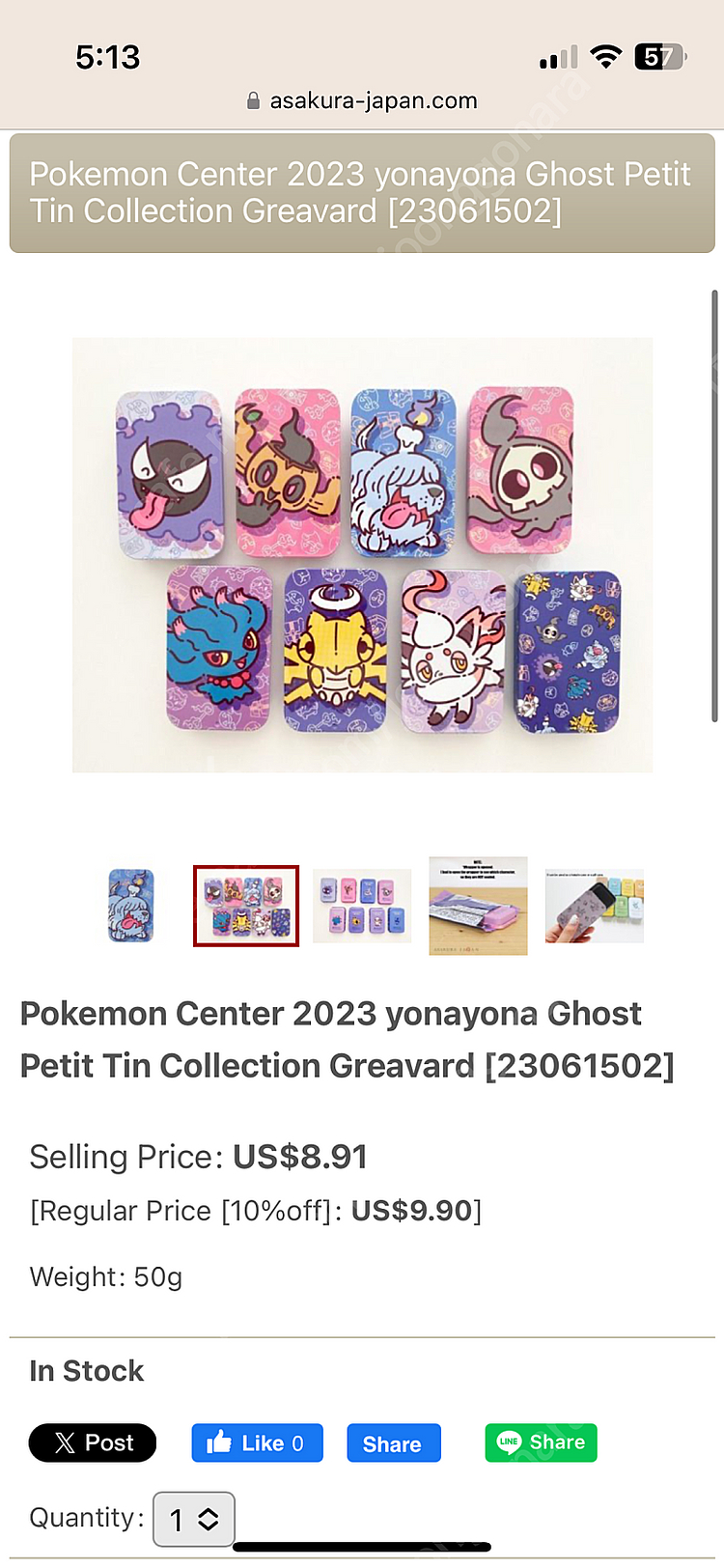View the thumbnail showing tin backs
724x1568 pixels.
tap(362, 906)
